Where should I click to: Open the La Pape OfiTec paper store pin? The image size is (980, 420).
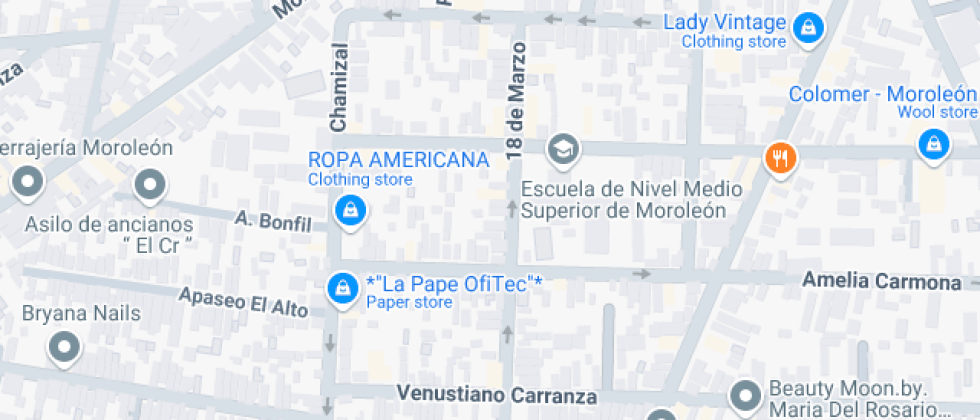343,288
